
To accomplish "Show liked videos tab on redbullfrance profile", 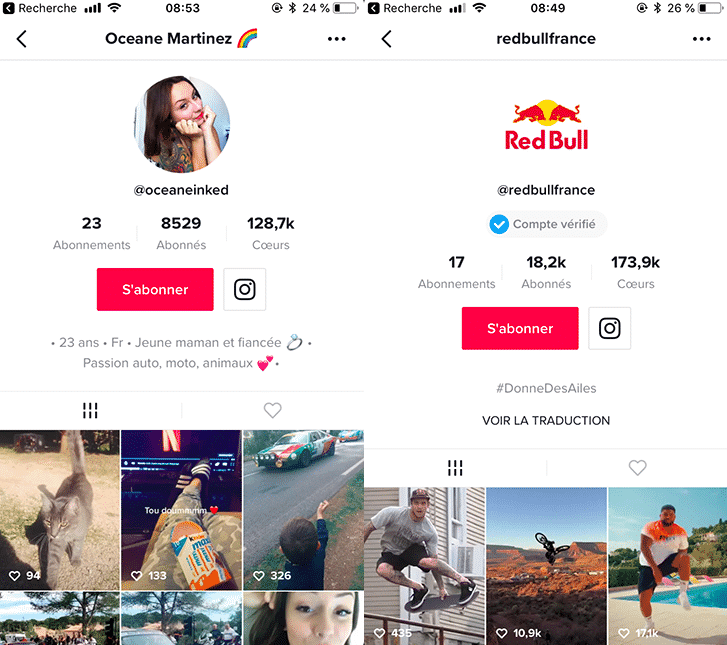I will click(x=637, y=467).
